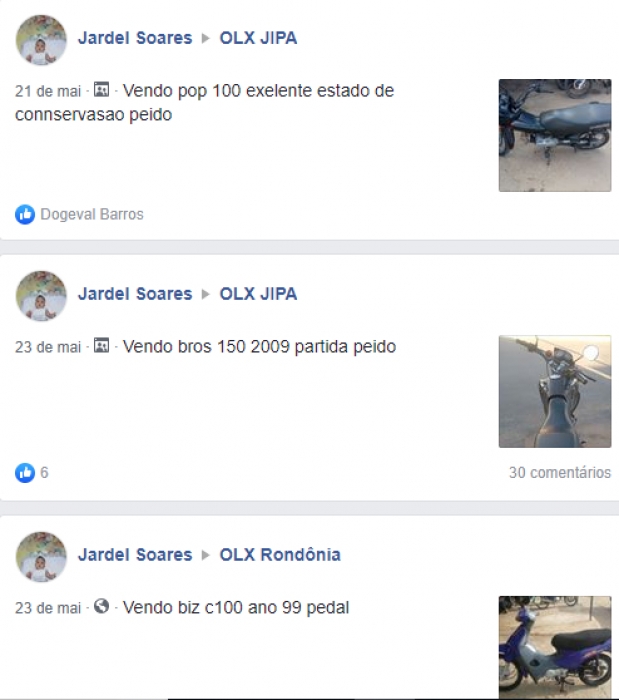The height and width of the screenshot is (700, 619).
Task: Open Jardel Soares's name on the pop 100 post
Action: 134,39
